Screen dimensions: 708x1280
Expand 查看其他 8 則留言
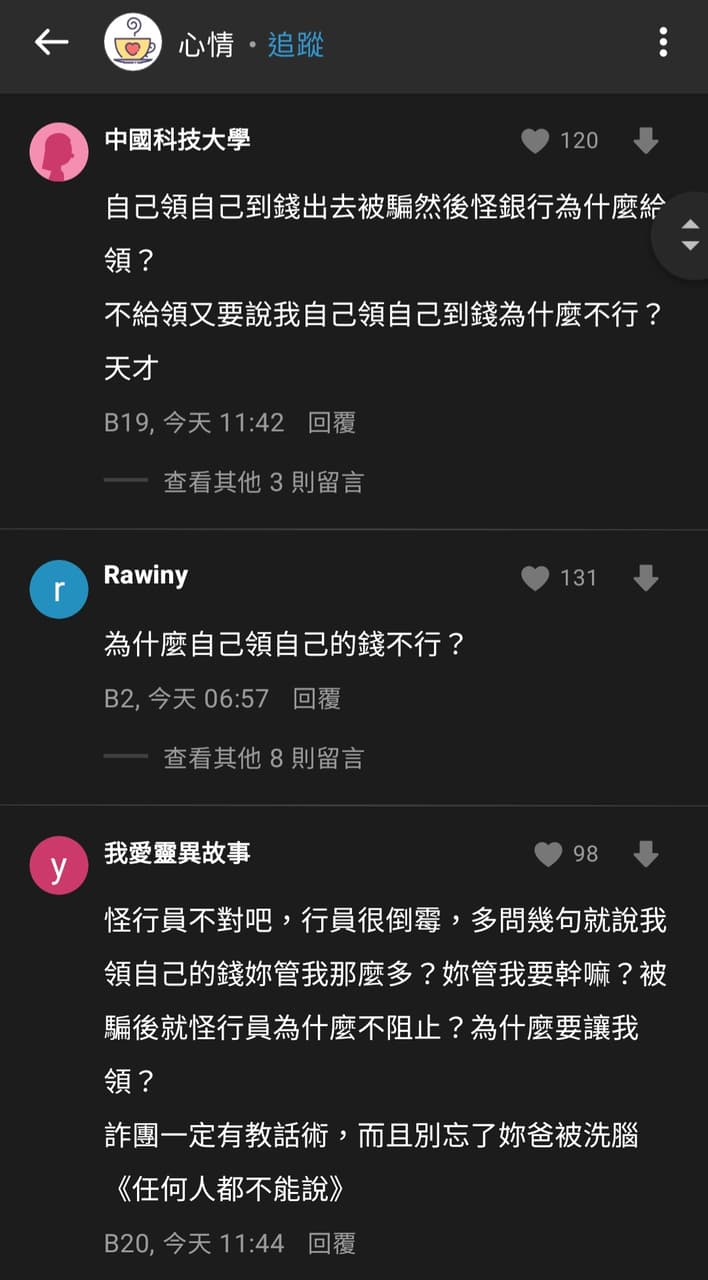[263, 758]
